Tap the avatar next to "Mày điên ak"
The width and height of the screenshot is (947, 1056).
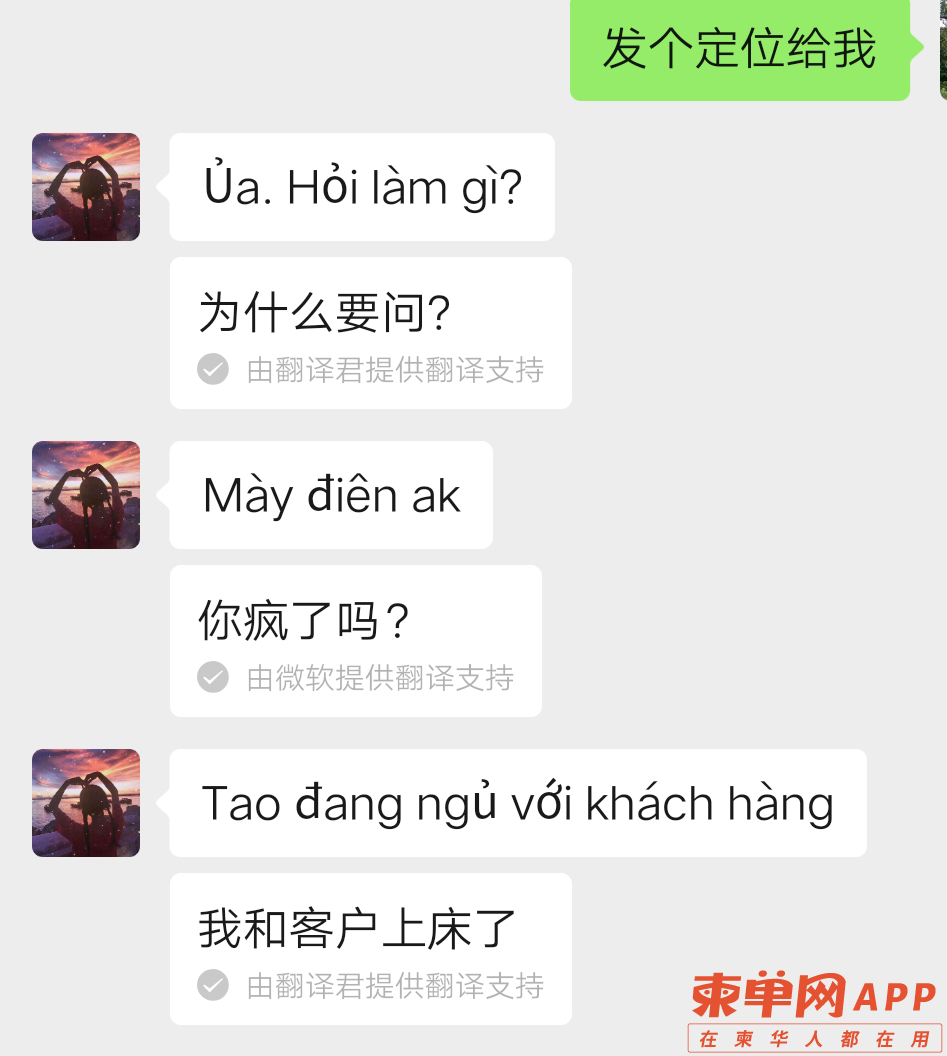[x=86, y=495]
